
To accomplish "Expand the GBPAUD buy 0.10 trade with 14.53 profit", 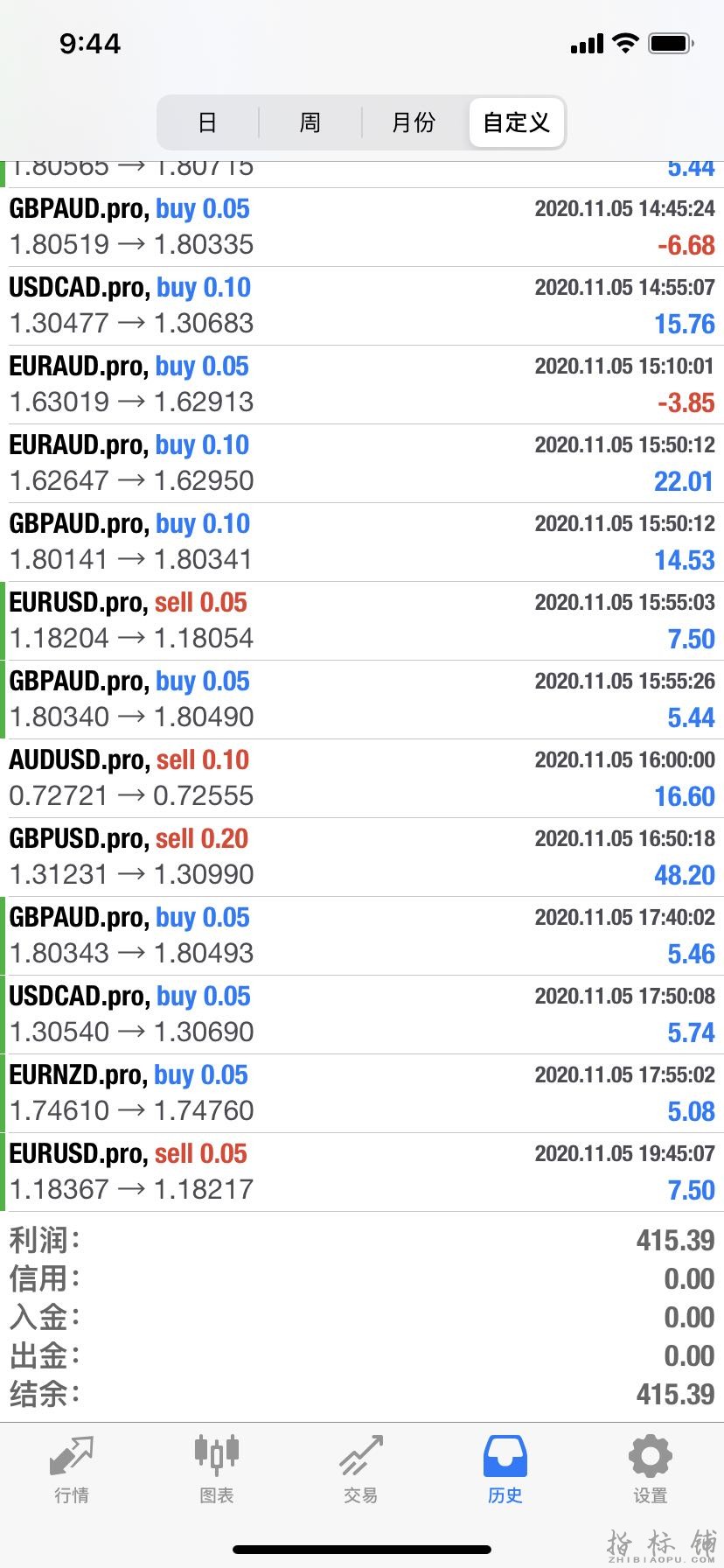I will click(x=362, y=542).
